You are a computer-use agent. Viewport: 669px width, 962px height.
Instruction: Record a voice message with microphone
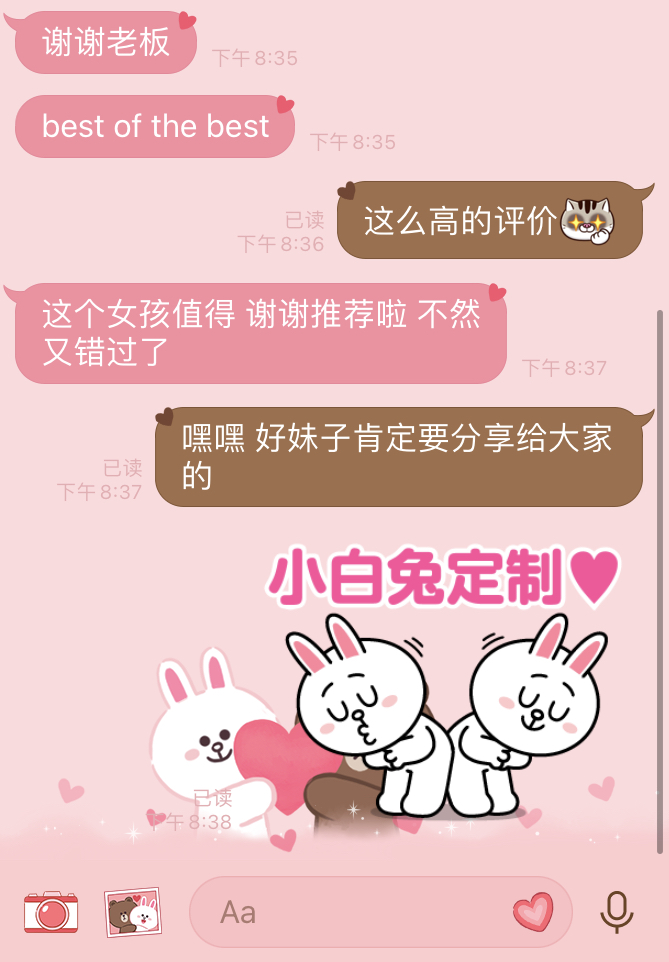(616, 912)
